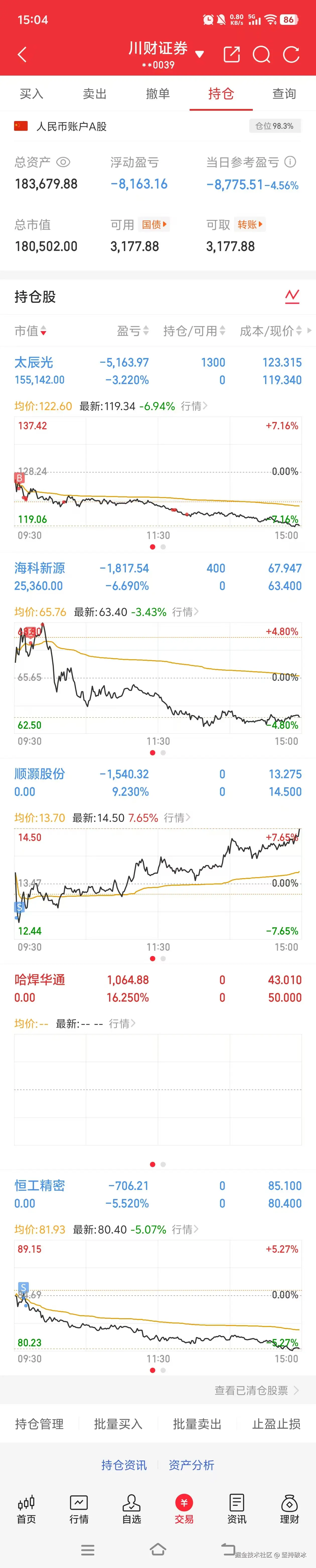Refresh the holdings data
316x1568 pixels.
coord(292,55)
